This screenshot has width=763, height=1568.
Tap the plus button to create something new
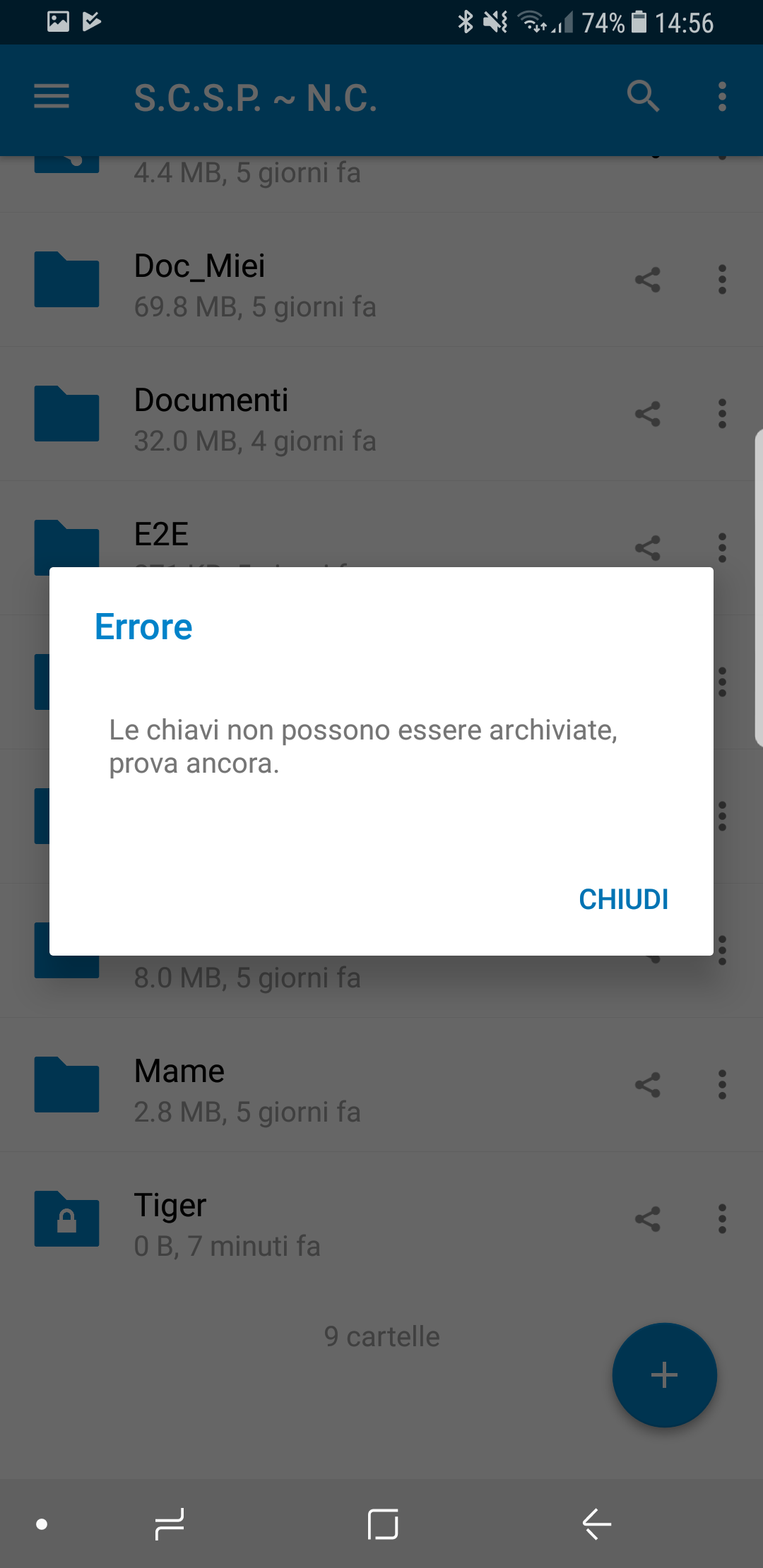(663, 1375)
